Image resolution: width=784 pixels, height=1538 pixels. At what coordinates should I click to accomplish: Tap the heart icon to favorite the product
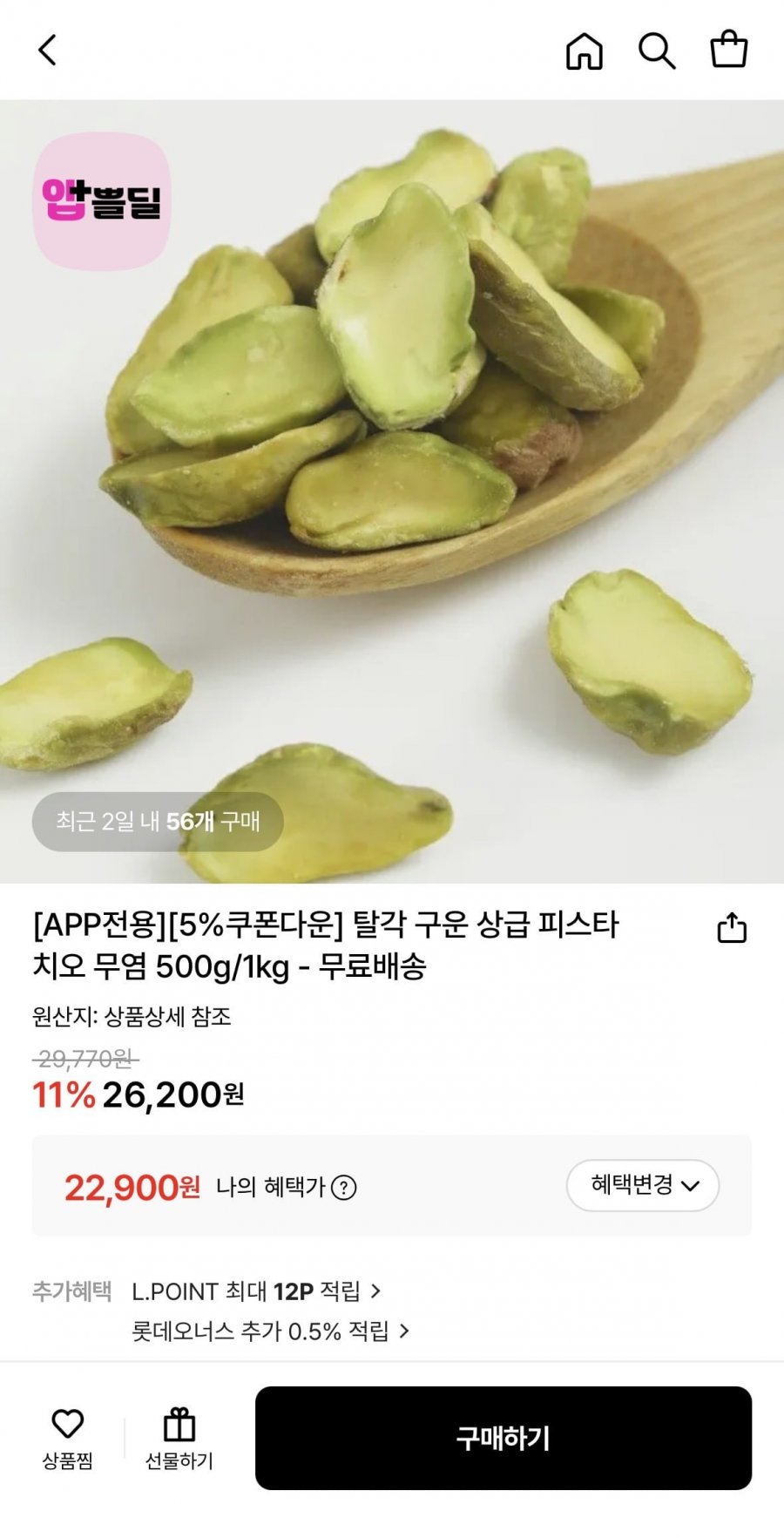pos(70,1421)
